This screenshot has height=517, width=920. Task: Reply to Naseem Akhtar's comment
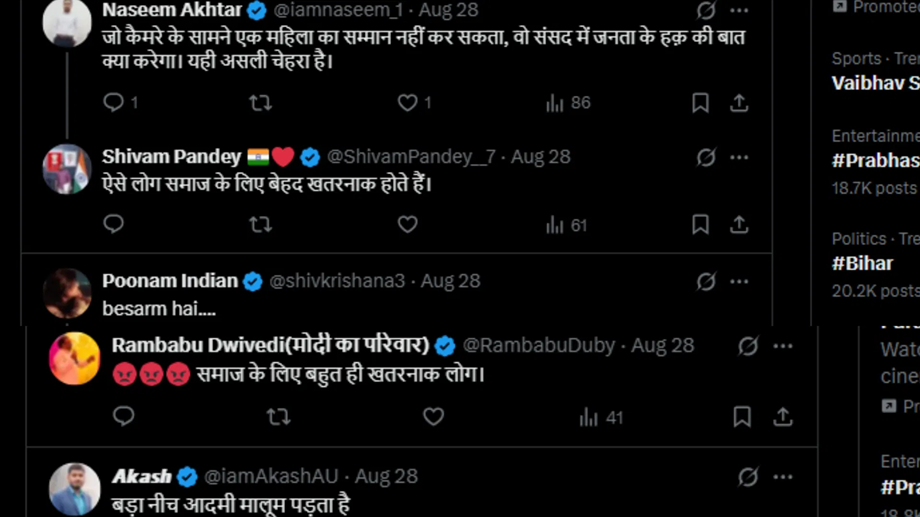(114, 103)
